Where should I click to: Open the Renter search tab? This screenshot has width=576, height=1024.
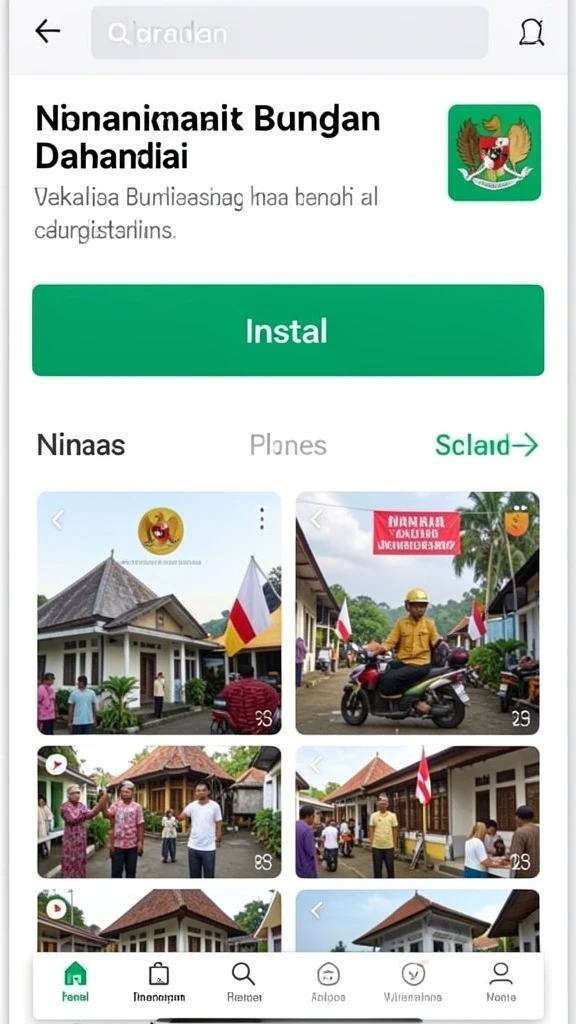coord(244,982)
